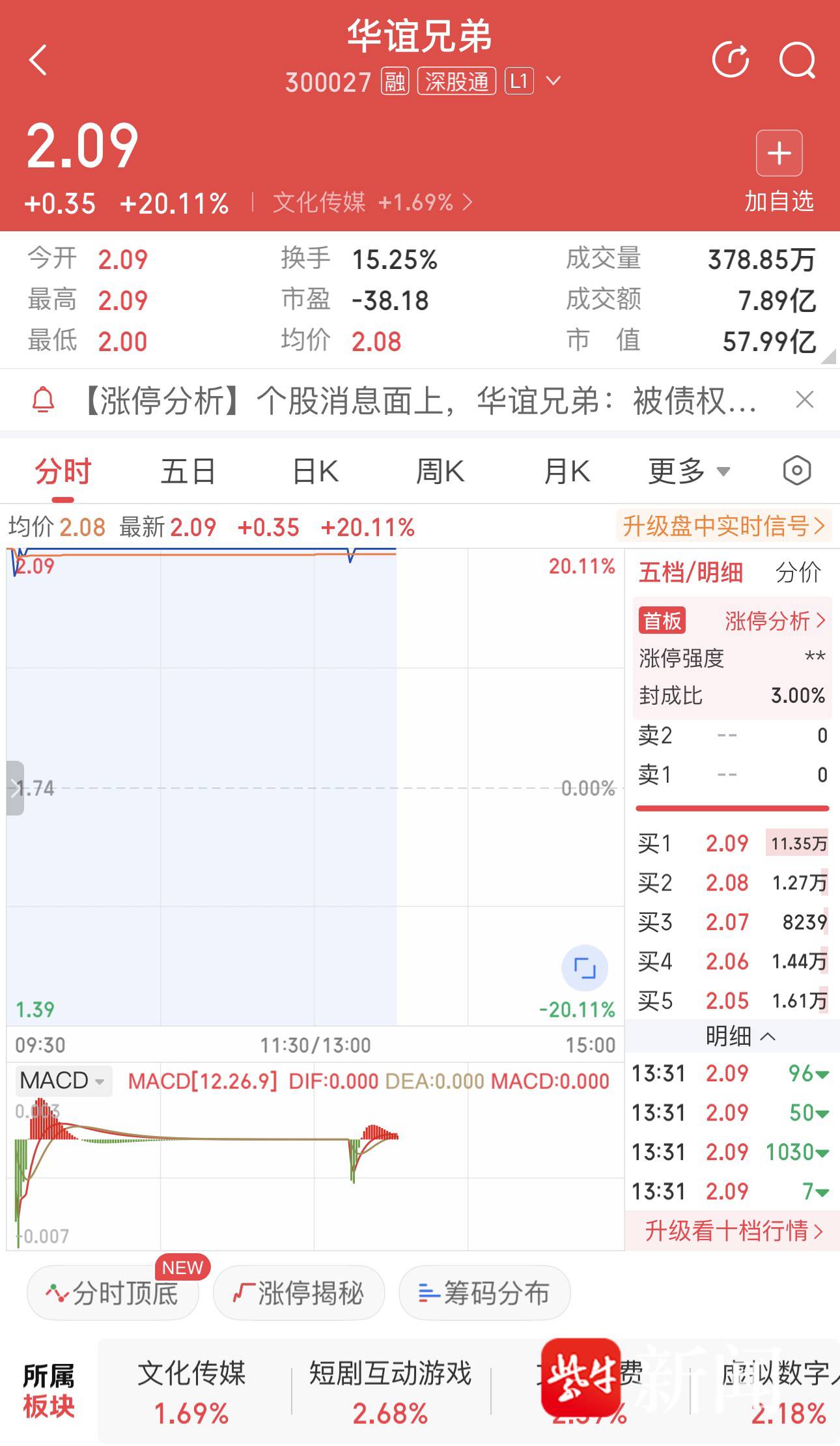Switch to the 五日 chart tab

pos(188,471)
